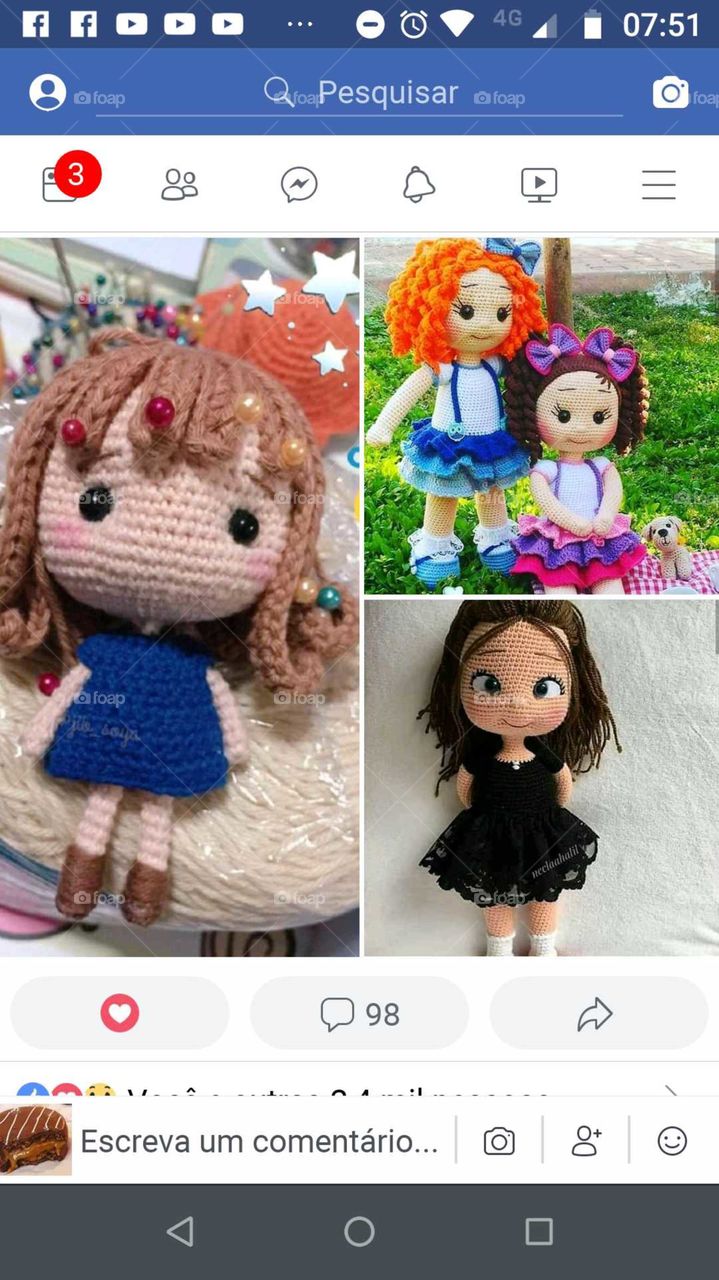719x1280 pixels.
Task: Go back with the system back button
Action: coord(180,1232)
